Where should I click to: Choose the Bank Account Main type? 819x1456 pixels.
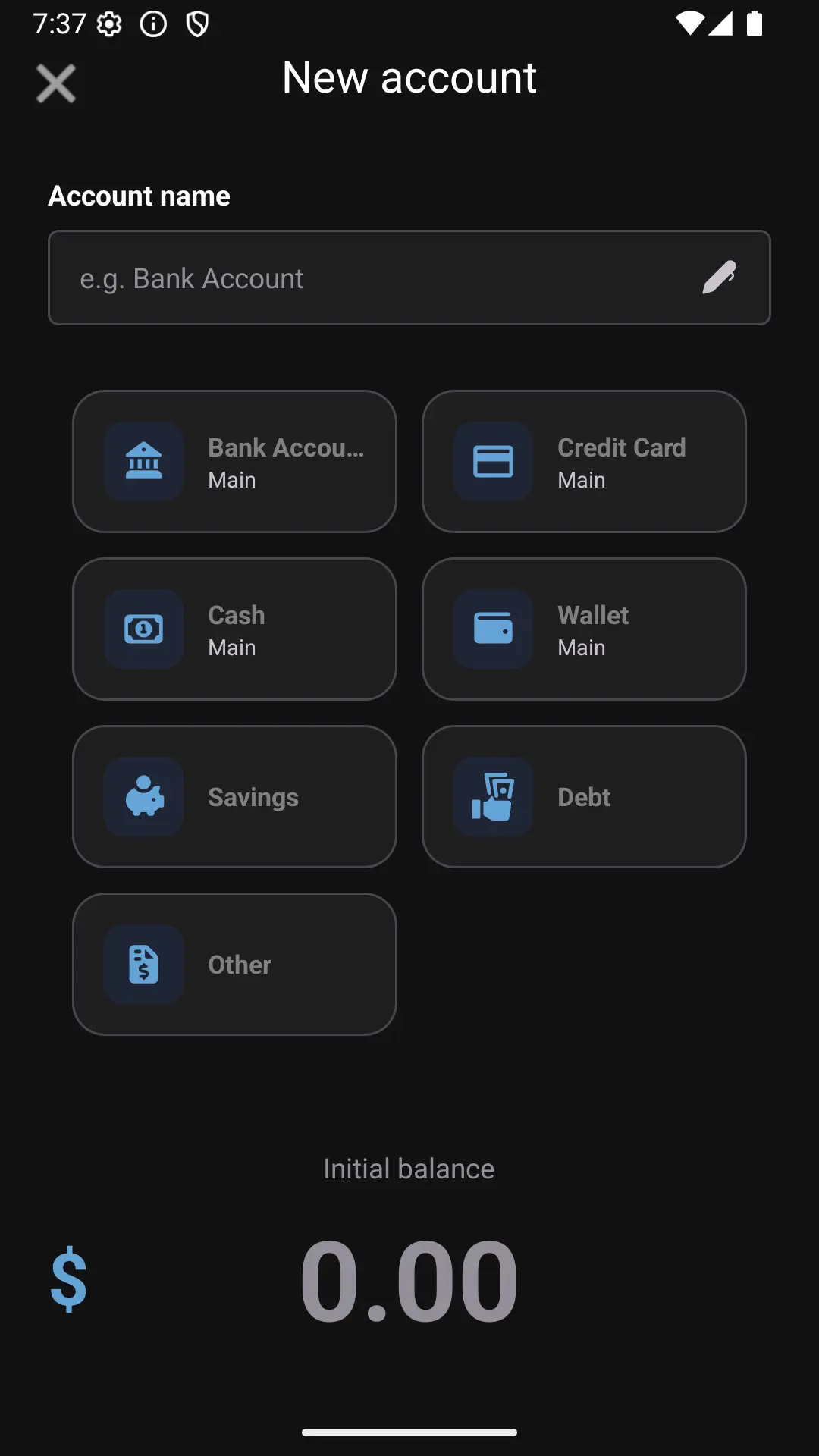234,461
